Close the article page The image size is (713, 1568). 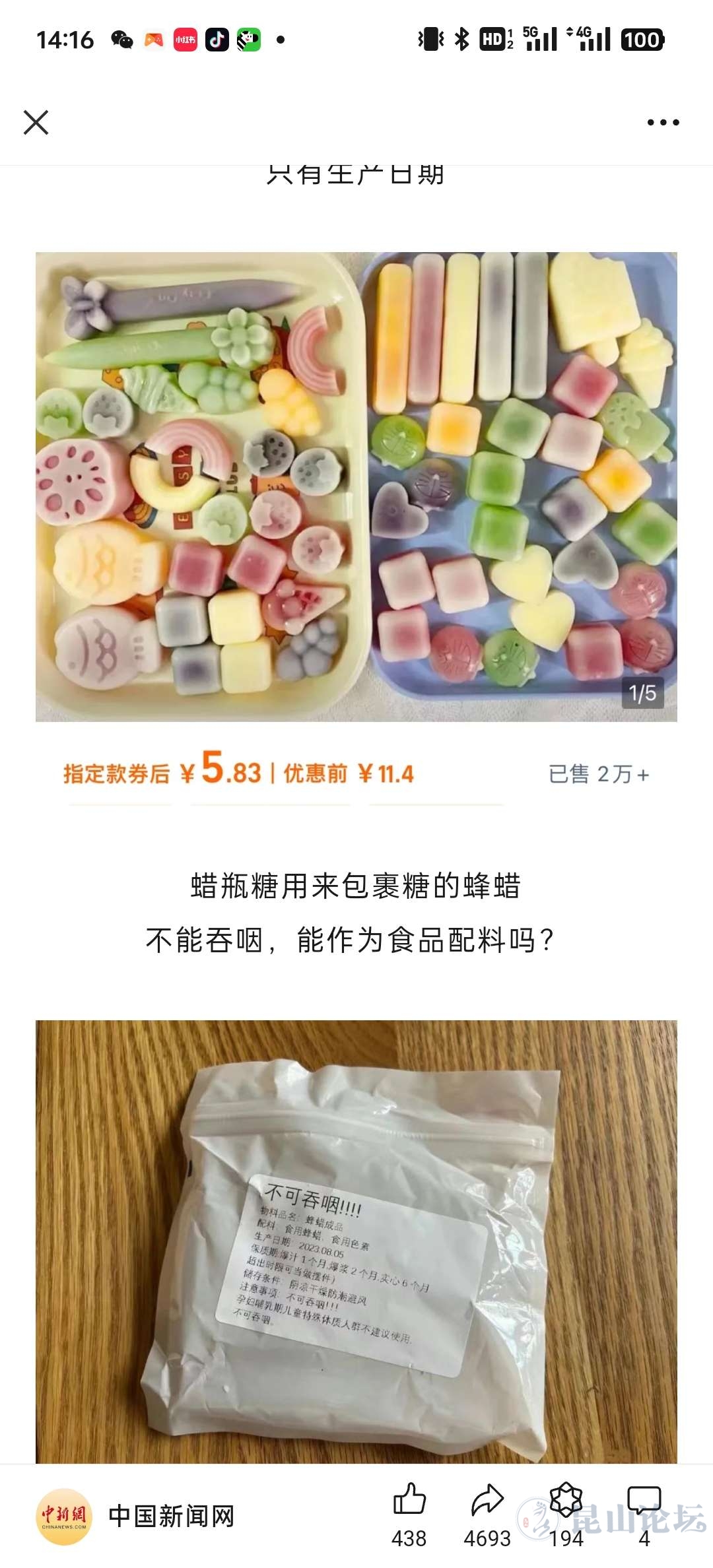click(36, 122)
